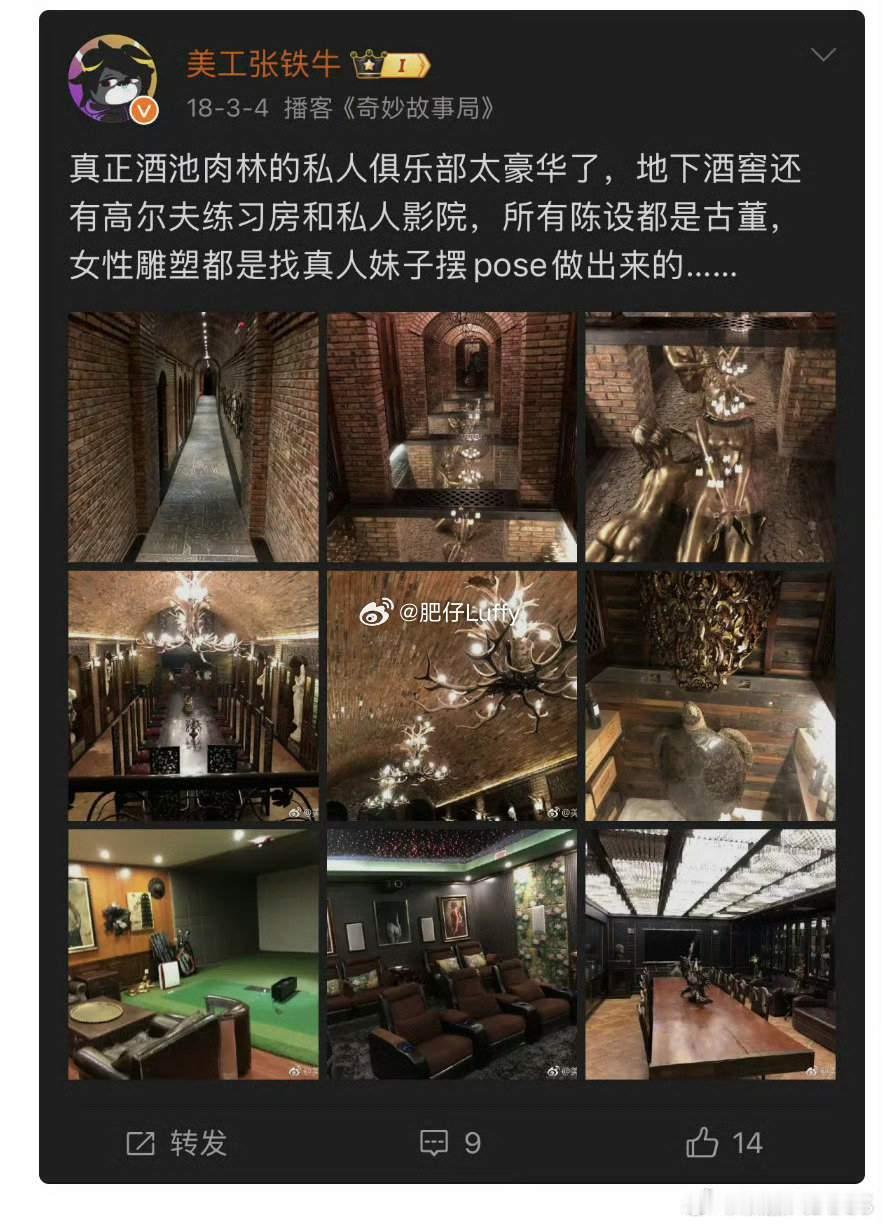The height and width of the screenshot is (1224, 882).
Task: Open the golf practice room thumbnail
Action: point(193,953)
